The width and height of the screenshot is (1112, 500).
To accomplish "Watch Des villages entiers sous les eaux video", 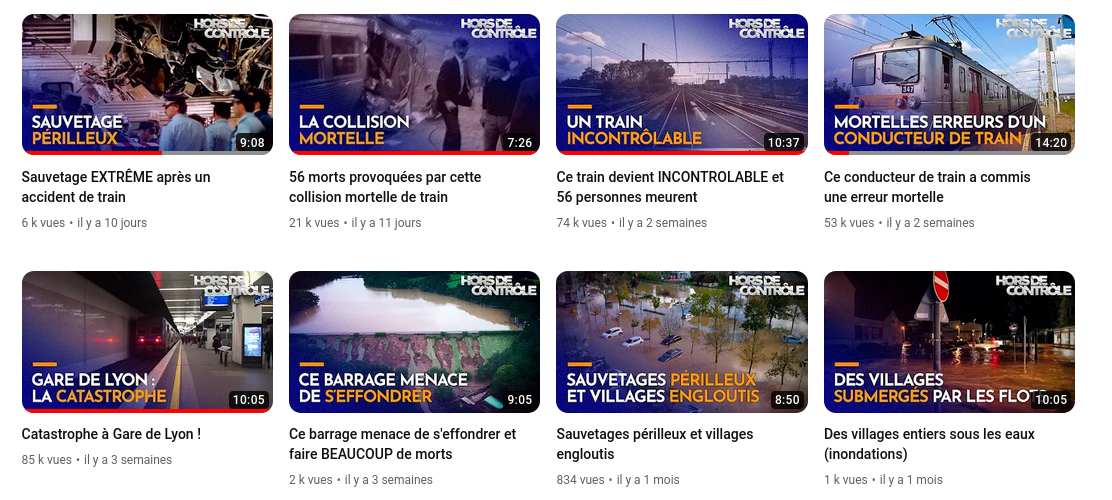I will coord(949,341).
